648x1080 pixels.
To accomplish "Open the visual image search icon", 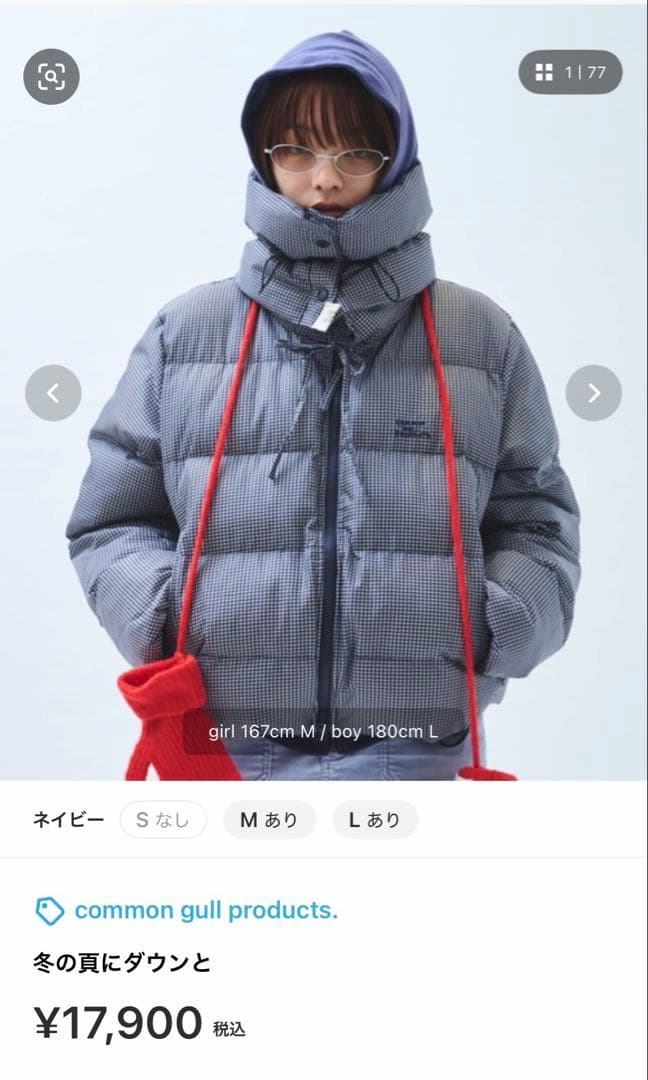I will [x=51, y=76].
